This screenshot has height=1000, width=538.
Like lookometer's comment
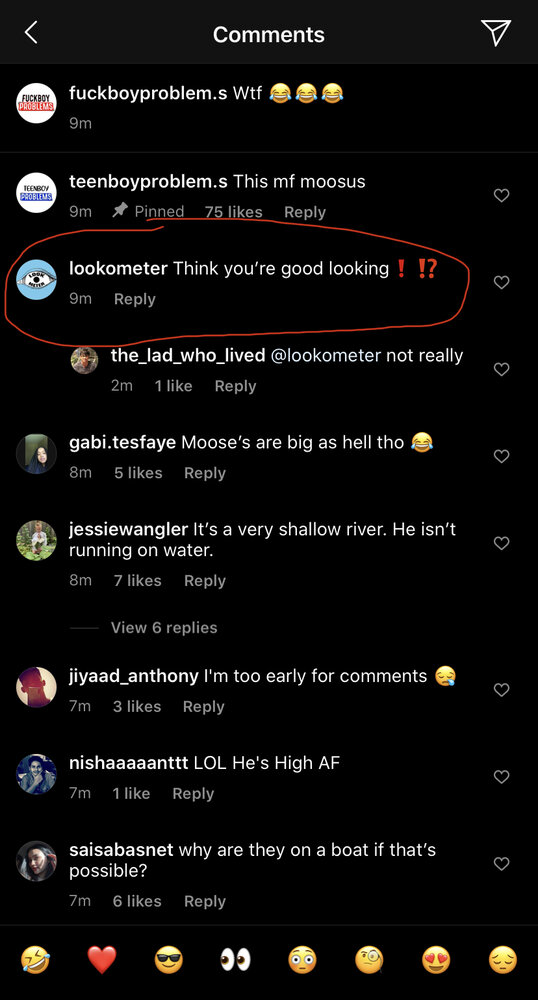[502, 282]
